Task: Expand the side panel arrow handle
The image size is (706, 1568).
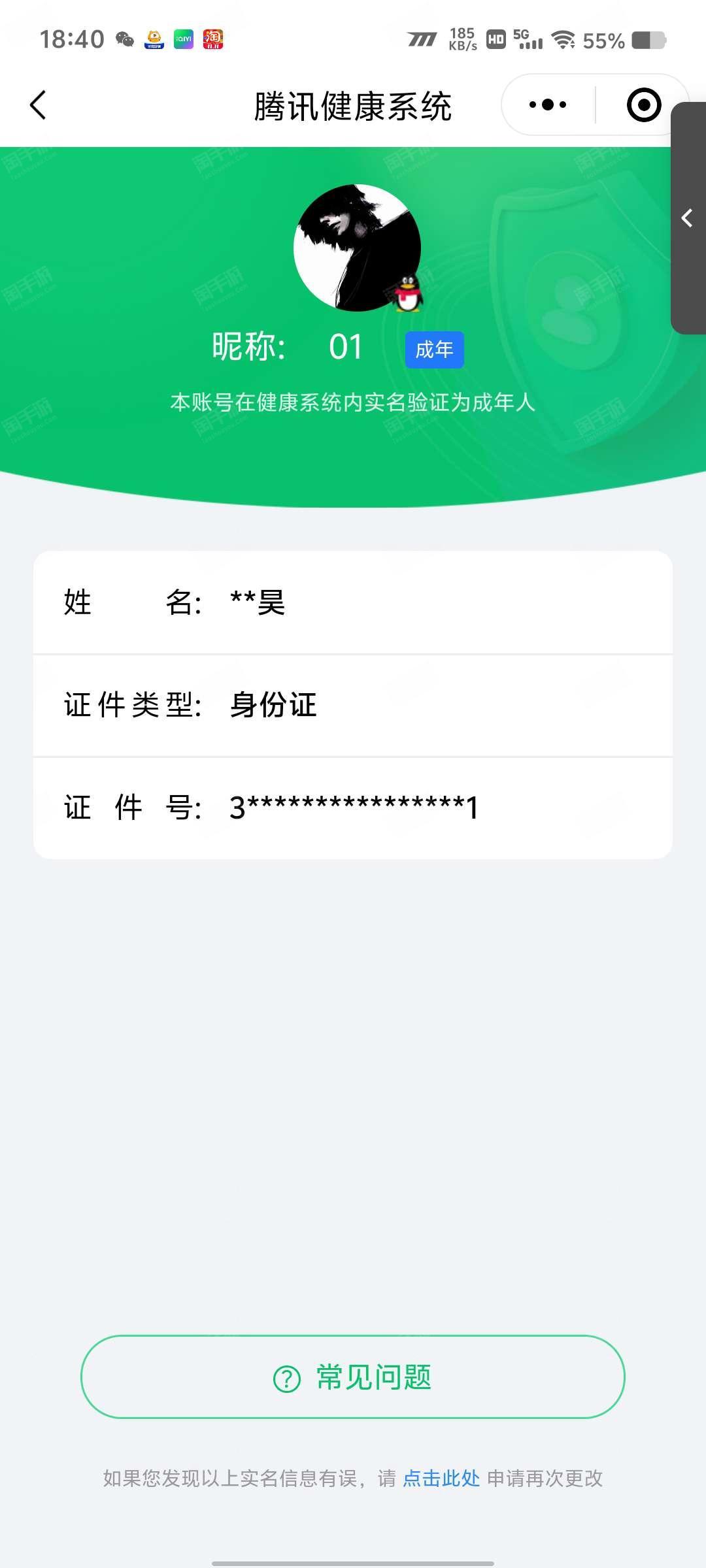Action: (687, 218)
